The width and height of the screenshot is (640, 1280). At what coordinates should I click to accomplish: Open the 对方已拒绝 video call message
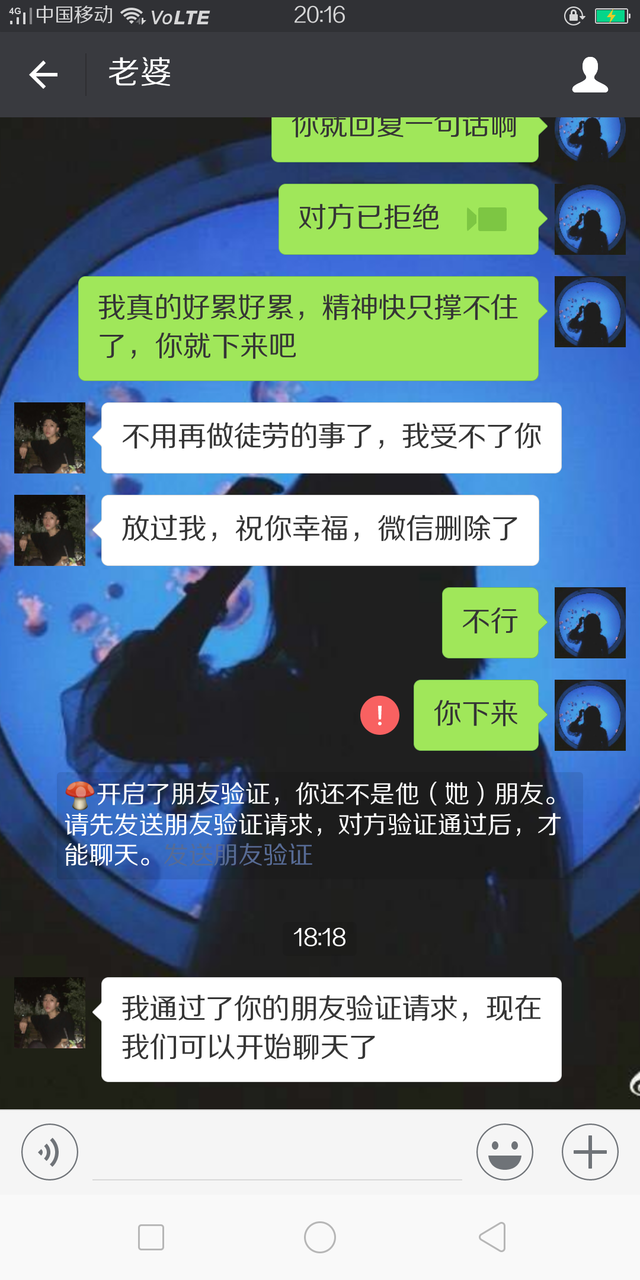coord(408,218)
